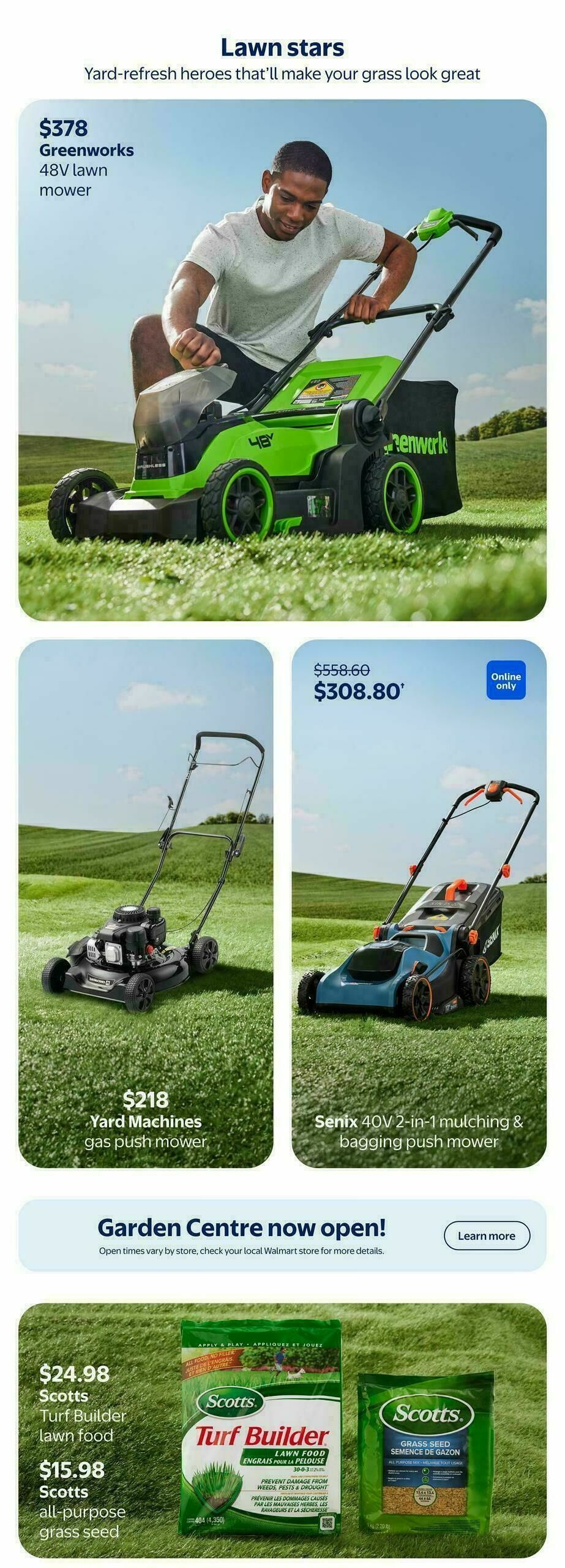Click the $378 Greenworks price
565x1568 pixels.
point(64,129)
